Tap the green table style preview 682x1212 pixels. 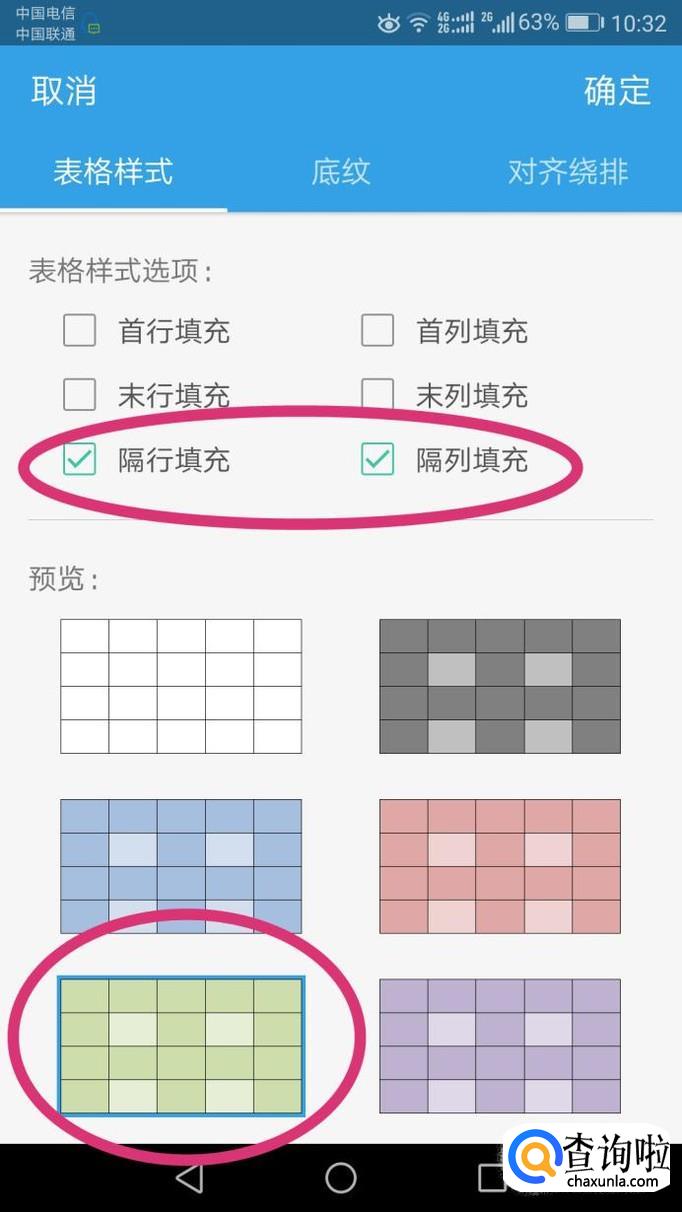(181, 1046)
